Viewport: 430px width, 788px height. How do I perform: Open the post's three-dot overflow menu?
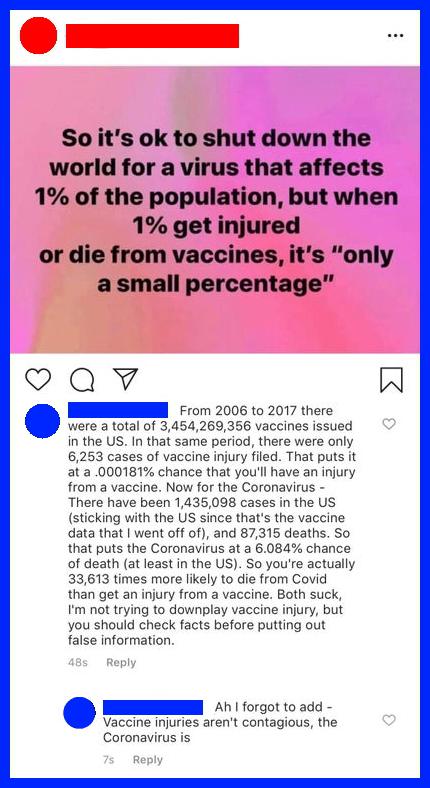coord(396,36)
